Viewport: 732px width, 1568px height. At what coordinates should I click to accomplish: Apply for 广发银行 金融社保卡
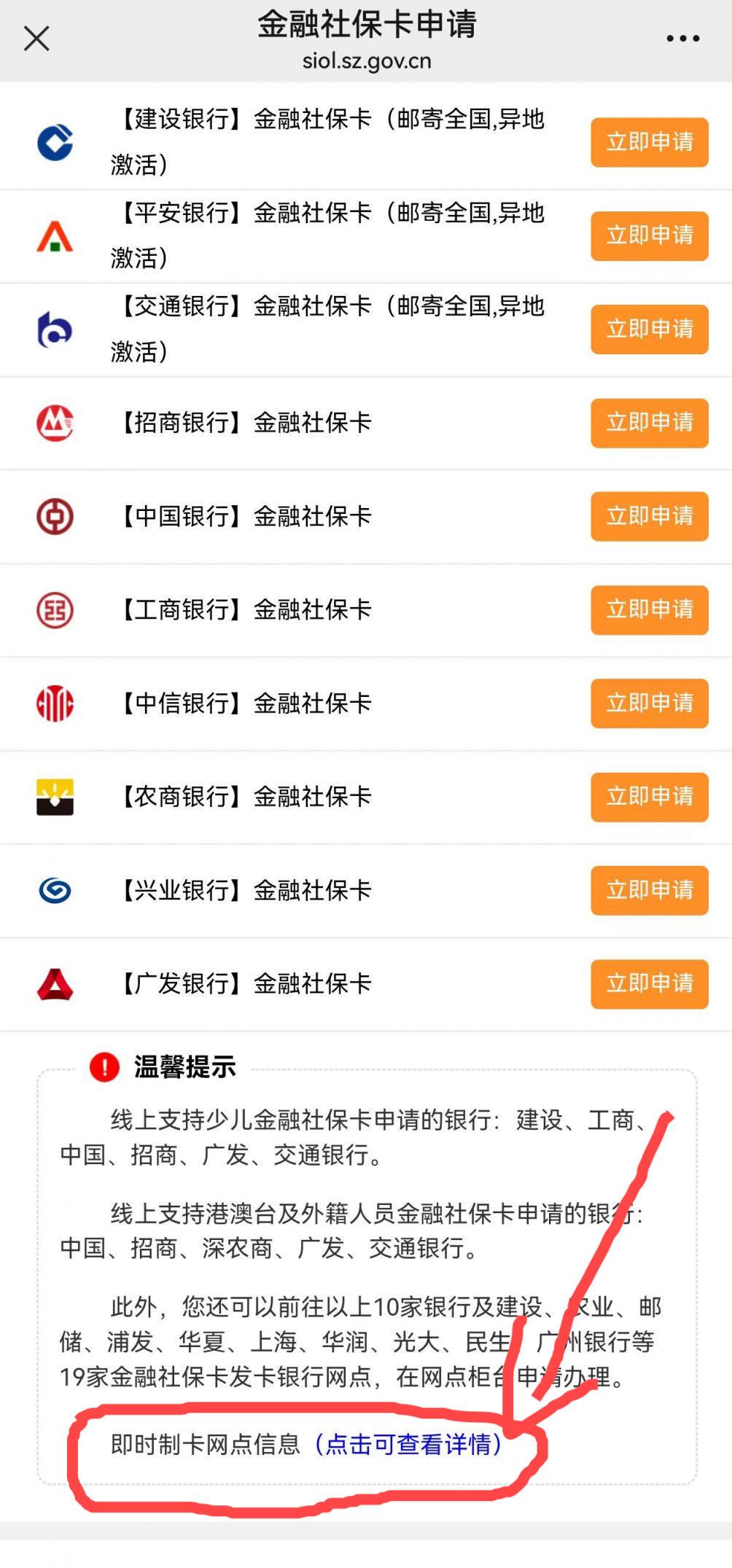(649, 983)
